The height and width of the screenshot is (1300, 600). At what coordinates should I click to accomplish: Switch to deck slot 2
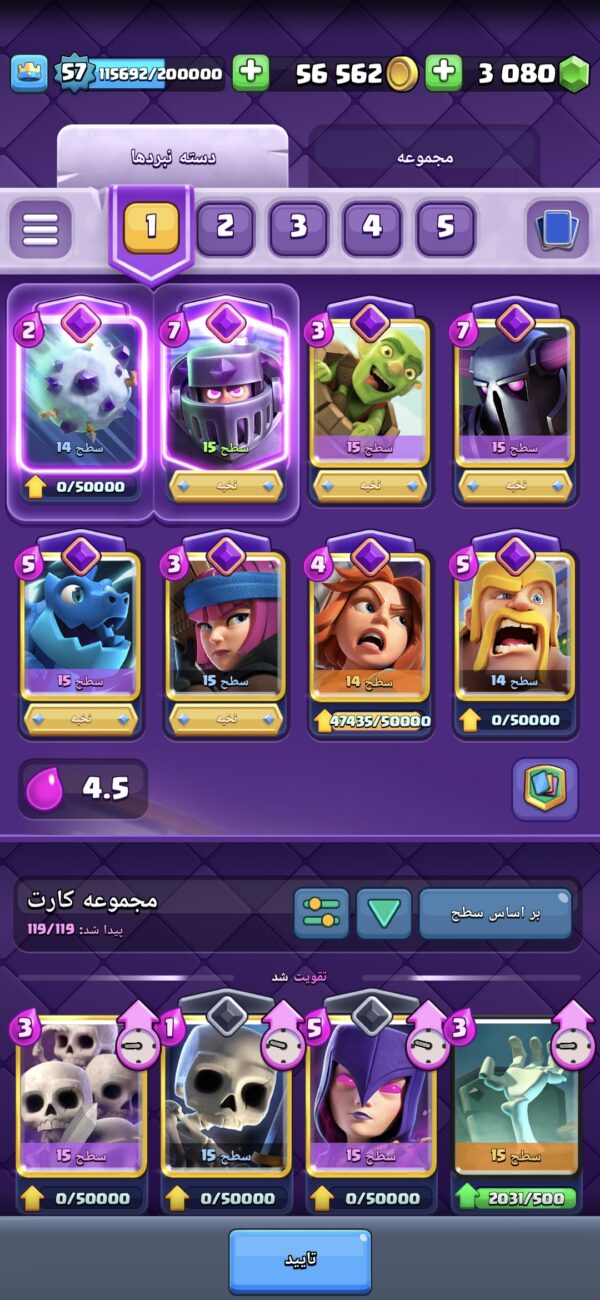[x=225, y=228]
